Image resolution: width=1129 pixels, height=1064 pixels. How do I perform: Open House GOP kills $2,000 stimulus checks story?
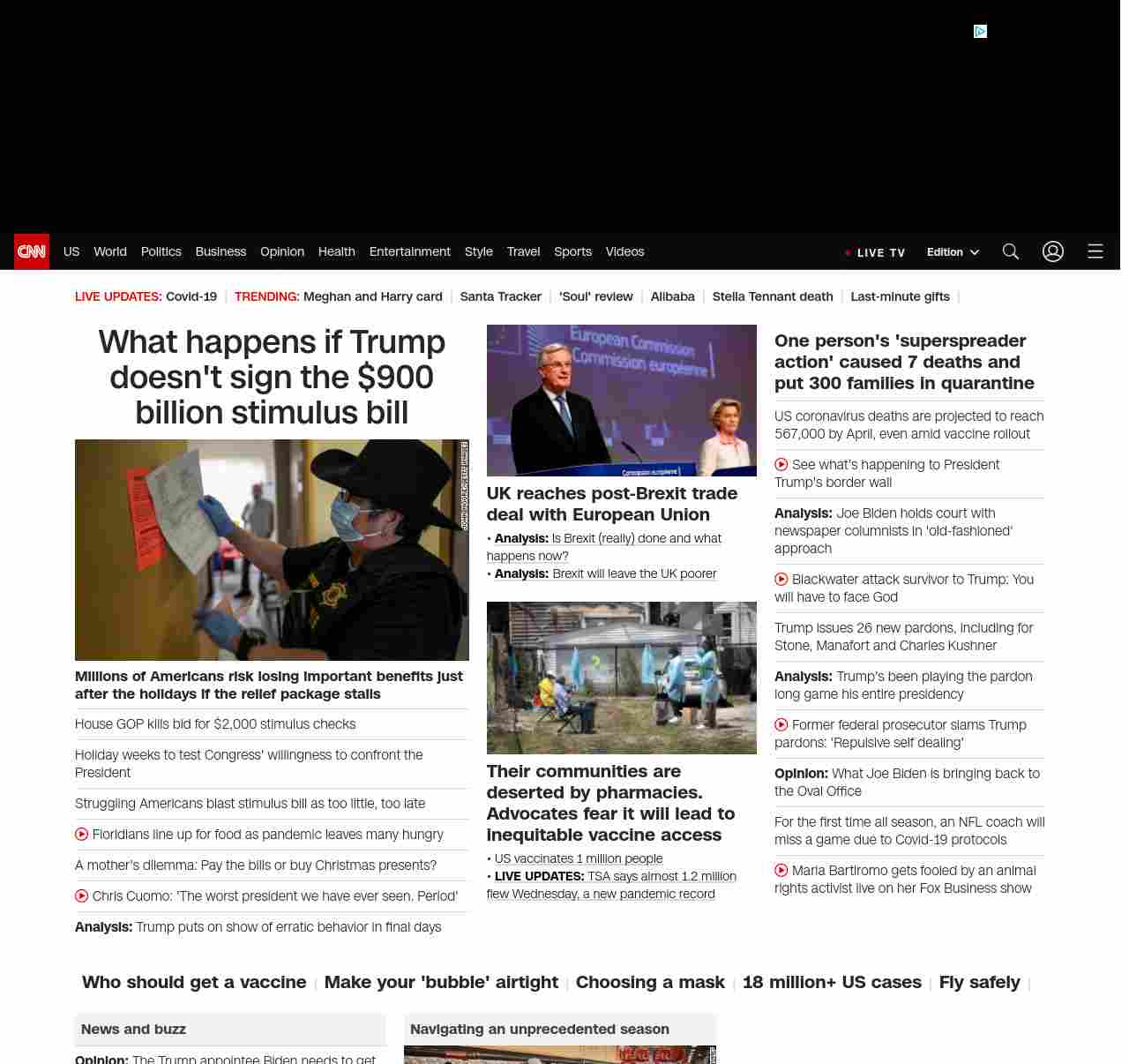[215, 724]
